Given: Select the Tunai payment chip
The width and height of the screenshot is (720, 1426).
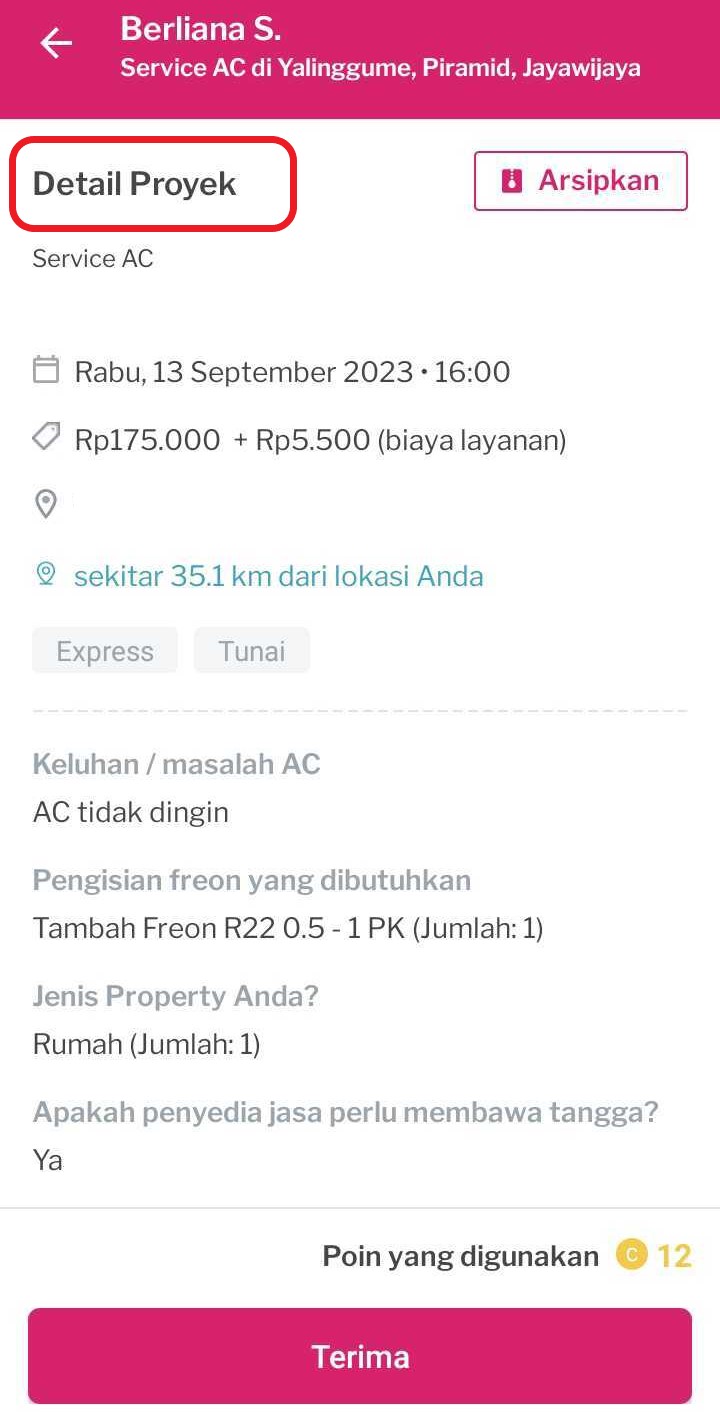Looking at the screenshot, I should tap(251, 650).
